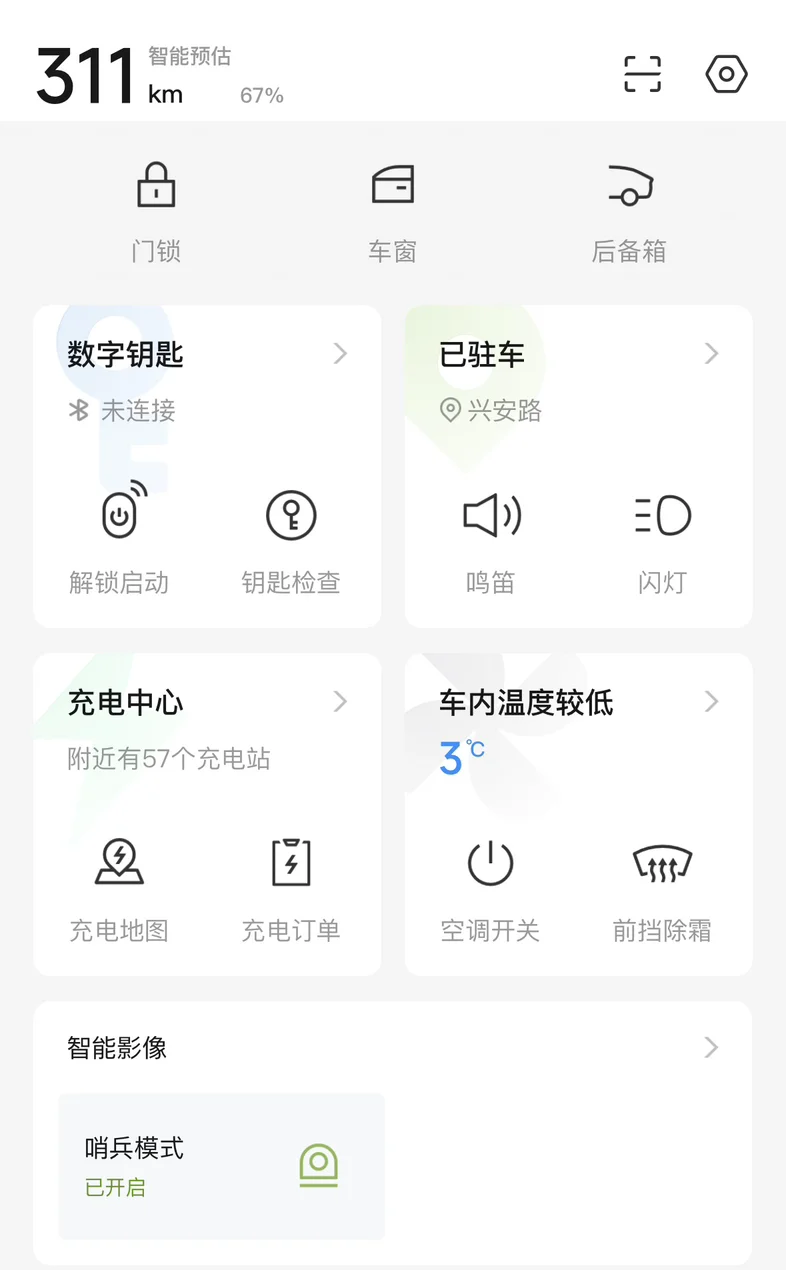786x1270 pixels.
Task: Open the 车窗 window control
Action: (x=392, y=213)
